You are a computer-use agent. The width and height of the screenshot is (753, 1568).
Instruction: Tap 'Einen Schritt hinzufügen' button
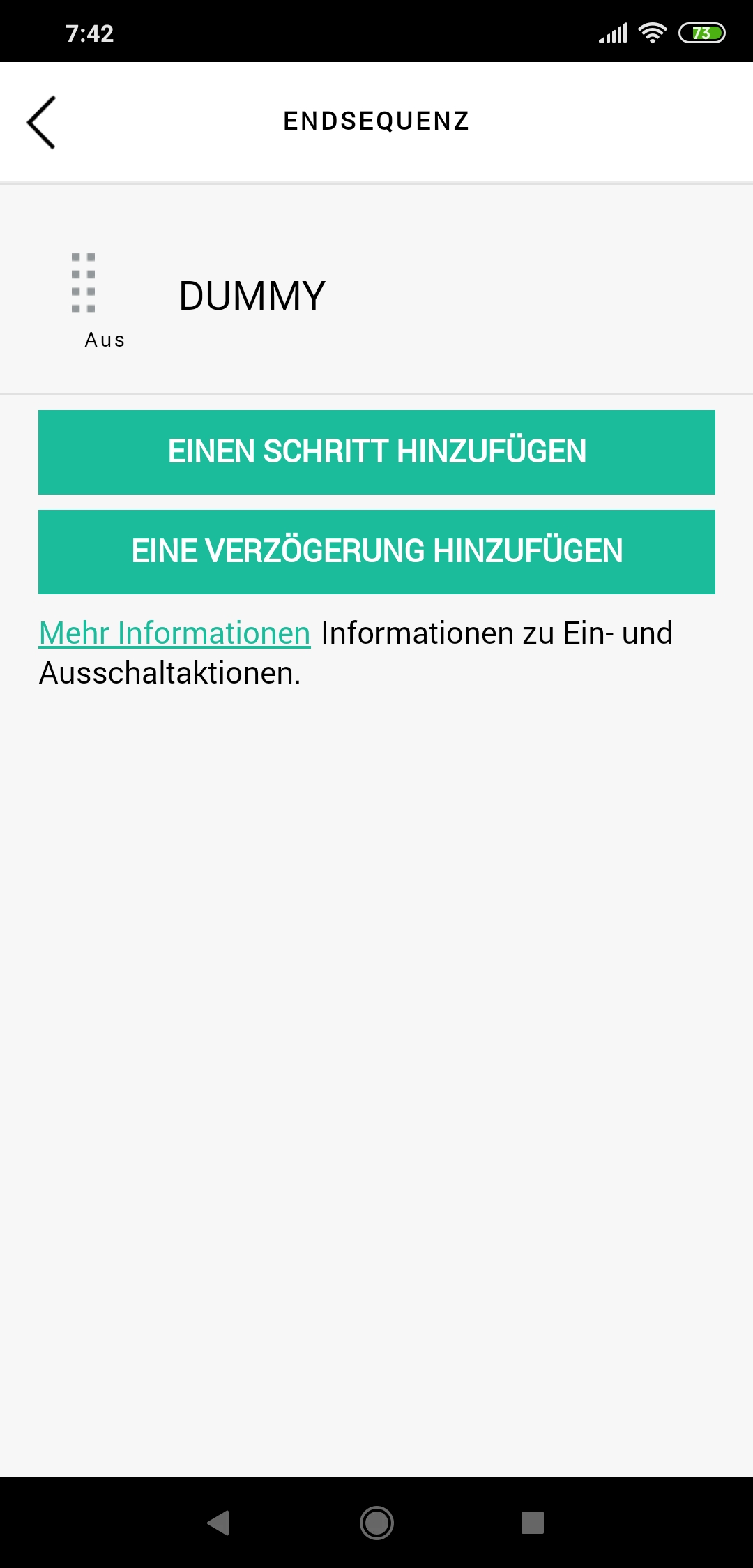click(x=376, y=452)
